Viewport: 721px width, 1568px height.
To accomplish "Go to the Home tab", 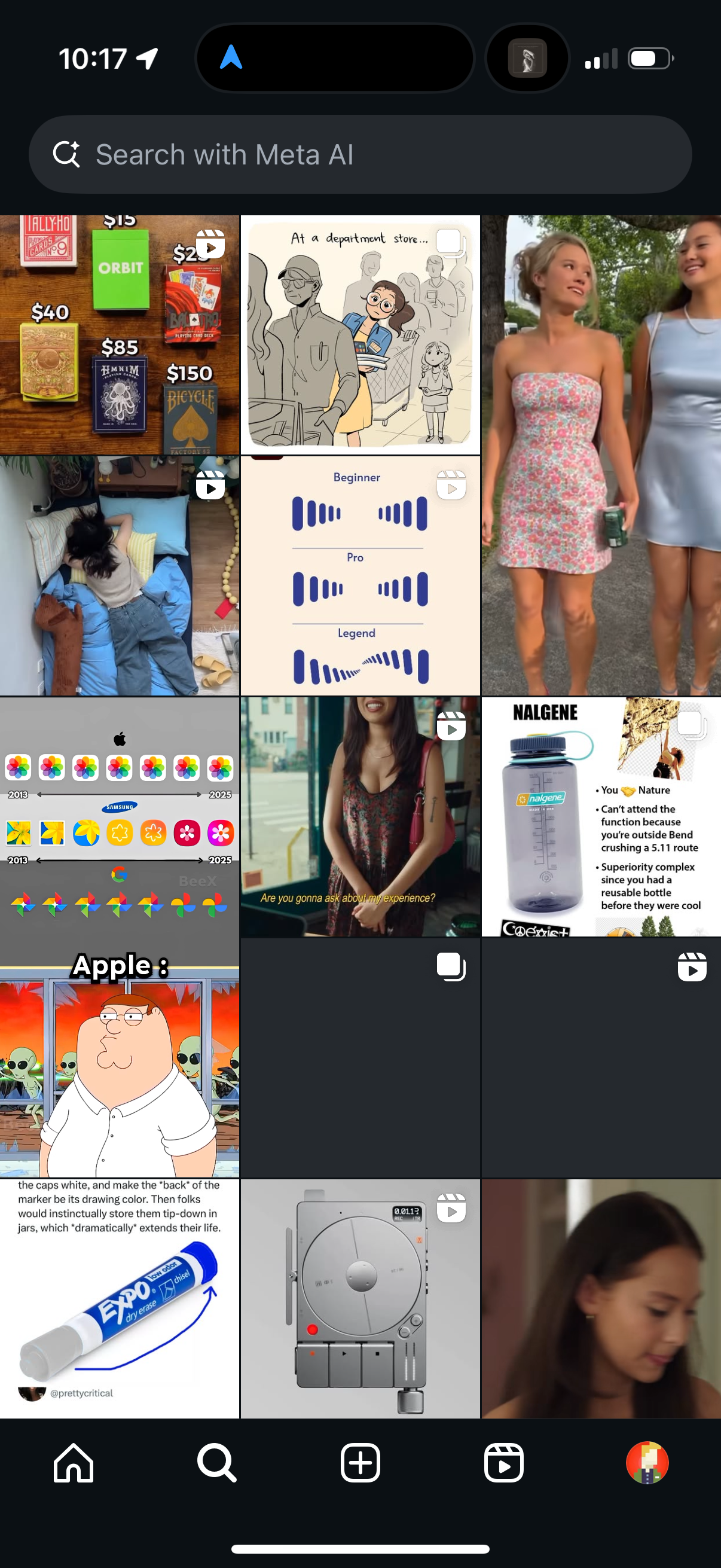I will coord(73,1462).
